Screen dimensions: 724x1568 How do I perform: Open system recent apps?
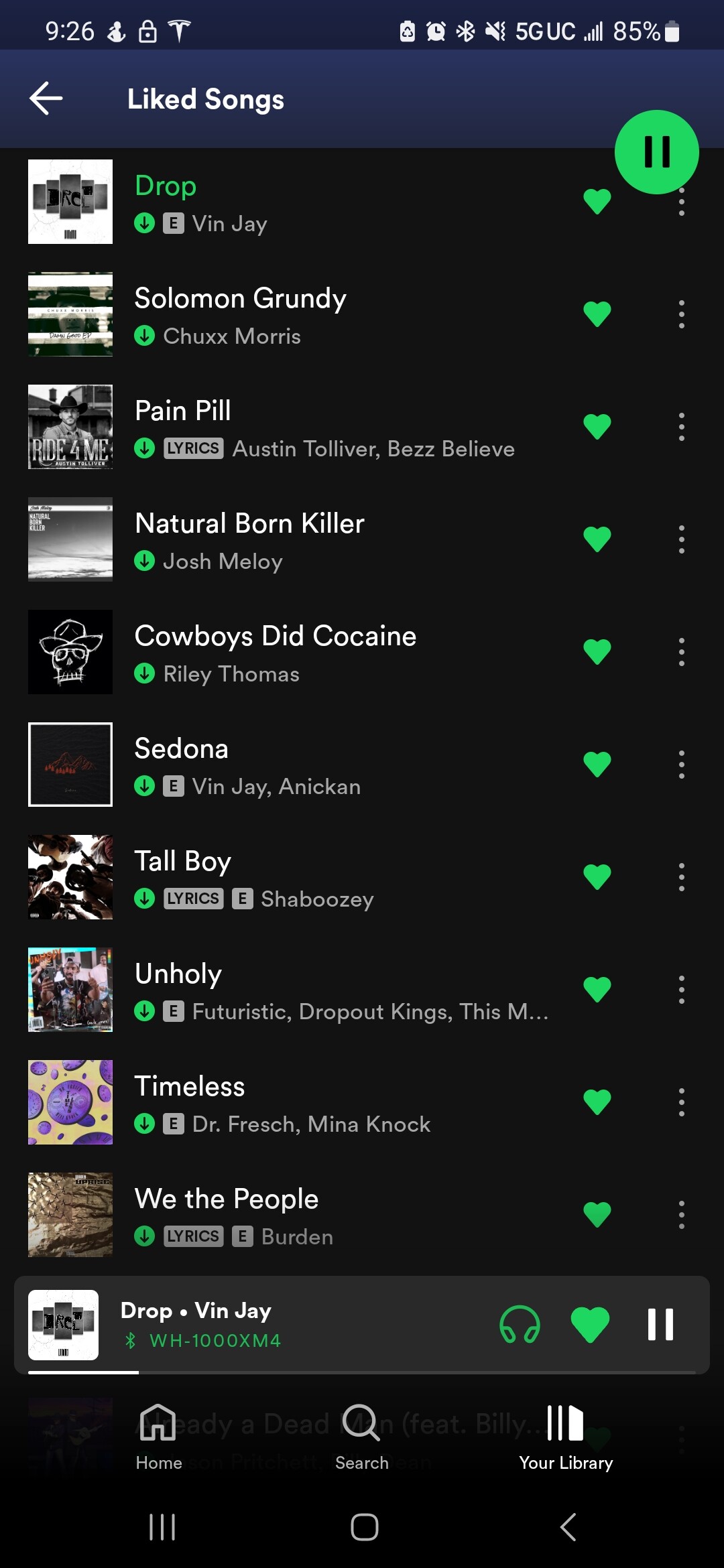coord(162,1527)
